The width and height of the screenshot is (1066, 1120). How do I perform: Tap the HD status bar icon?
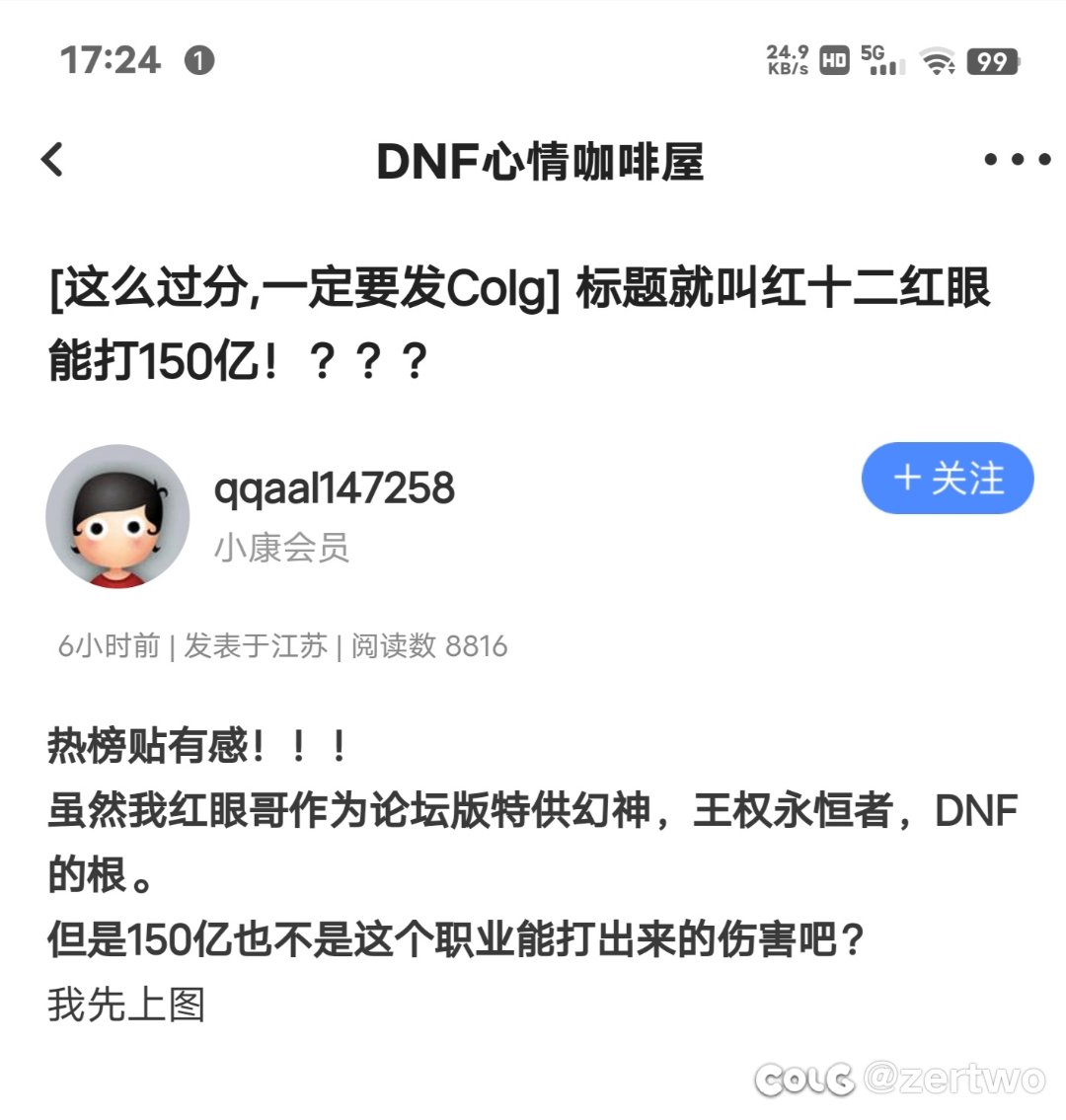[x=832, y=61]
